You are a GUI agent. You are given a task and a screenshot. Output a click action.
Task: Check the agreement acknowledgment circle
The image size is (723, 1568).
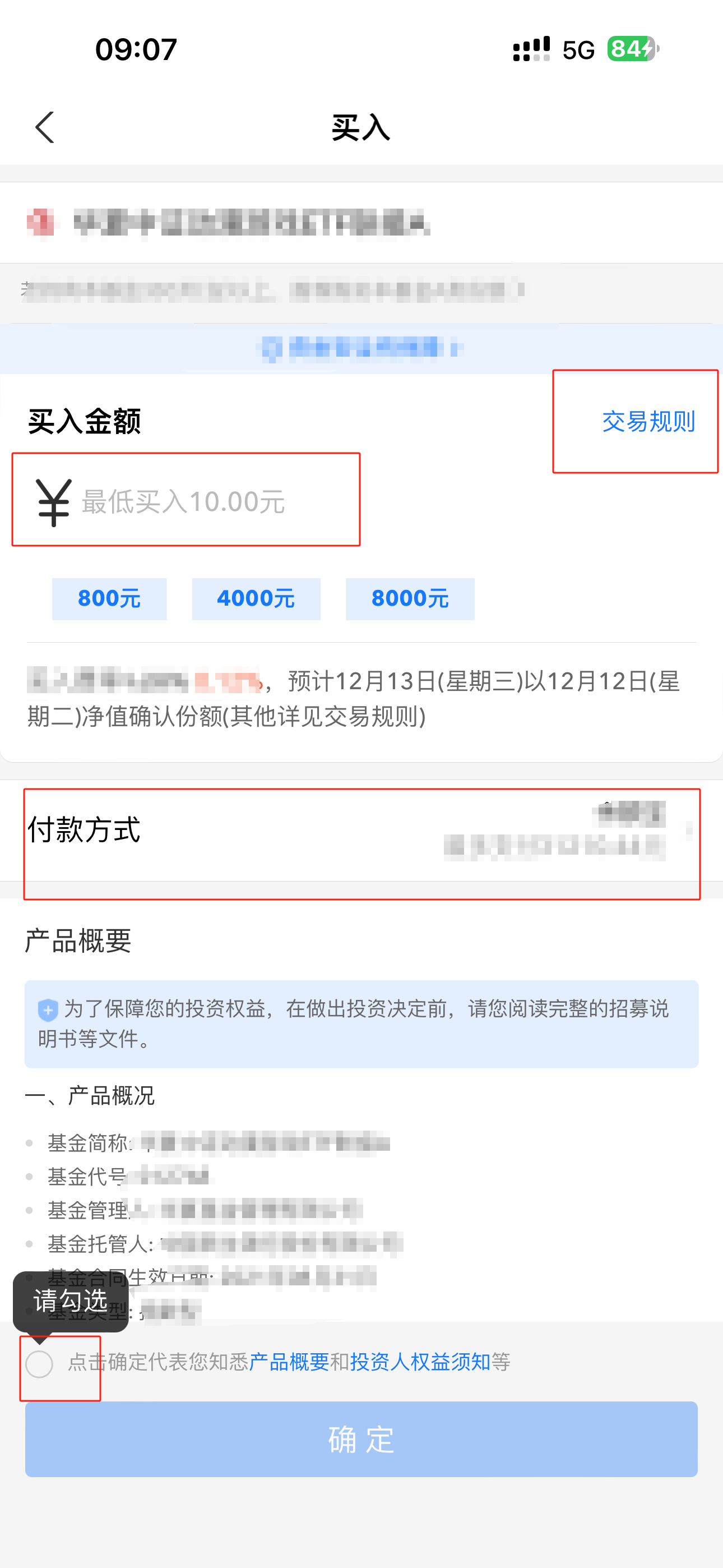pyautogui.click(x=40, y=1363)
